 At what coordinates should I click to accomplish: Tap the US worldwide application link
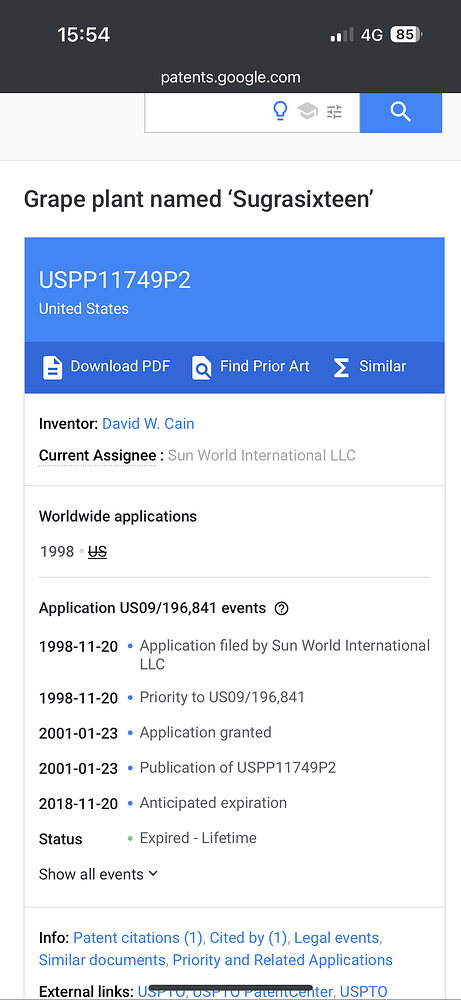(x=97, y=552)
